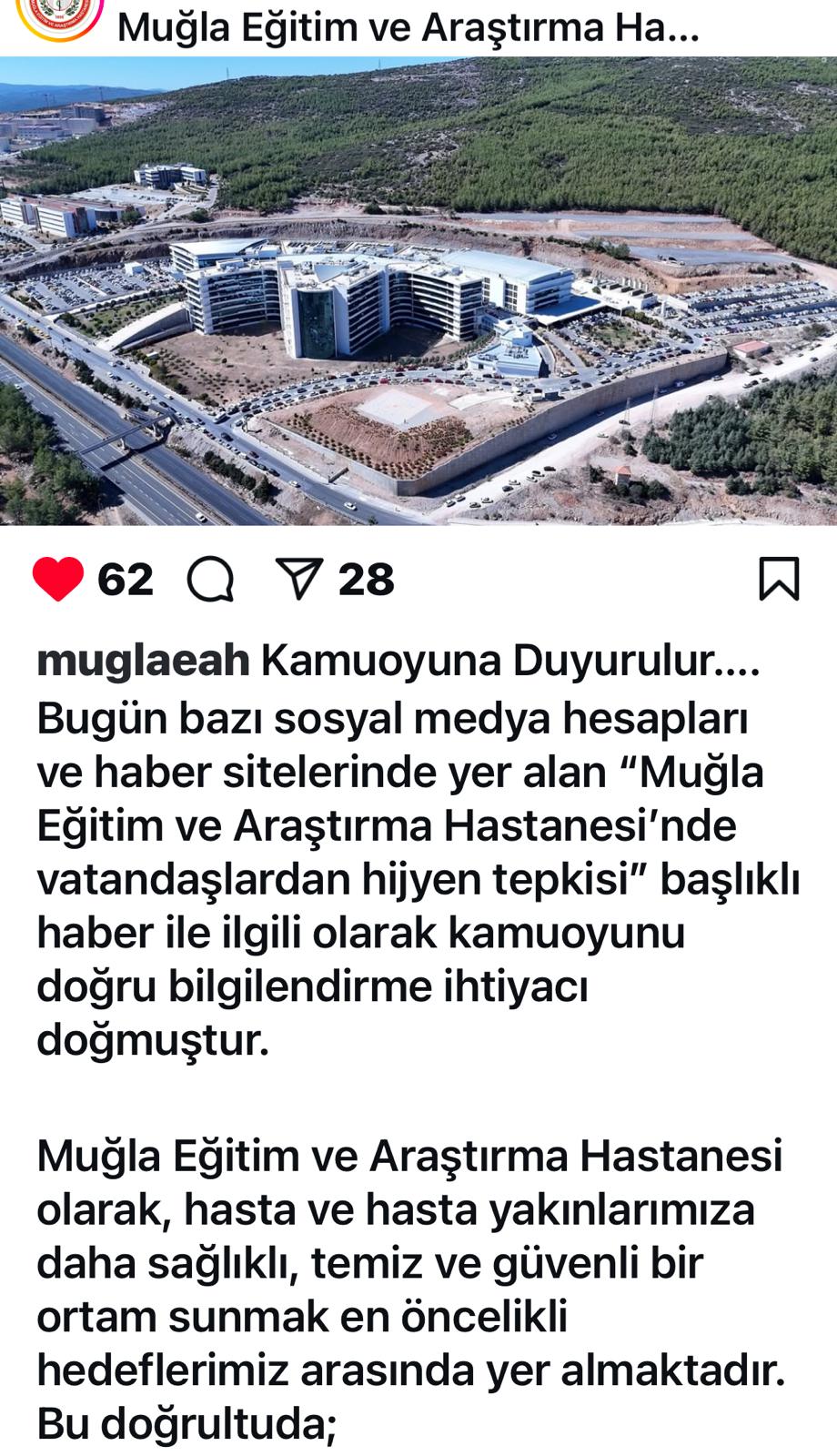Open the Muğla Eğitim ve Araştırma profile header
837x1456 pixels.
pos(408,27)
